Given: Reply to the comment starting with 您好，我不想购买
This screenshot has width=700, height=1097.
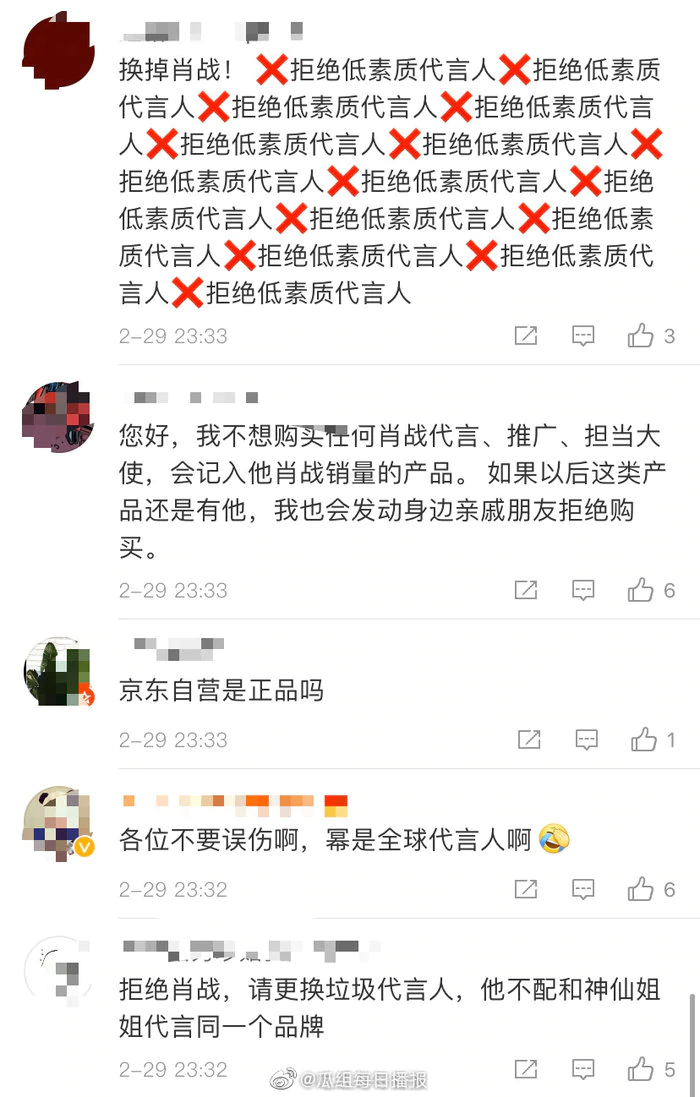Looking at the screenshot, I should click(x=583, y=590).
